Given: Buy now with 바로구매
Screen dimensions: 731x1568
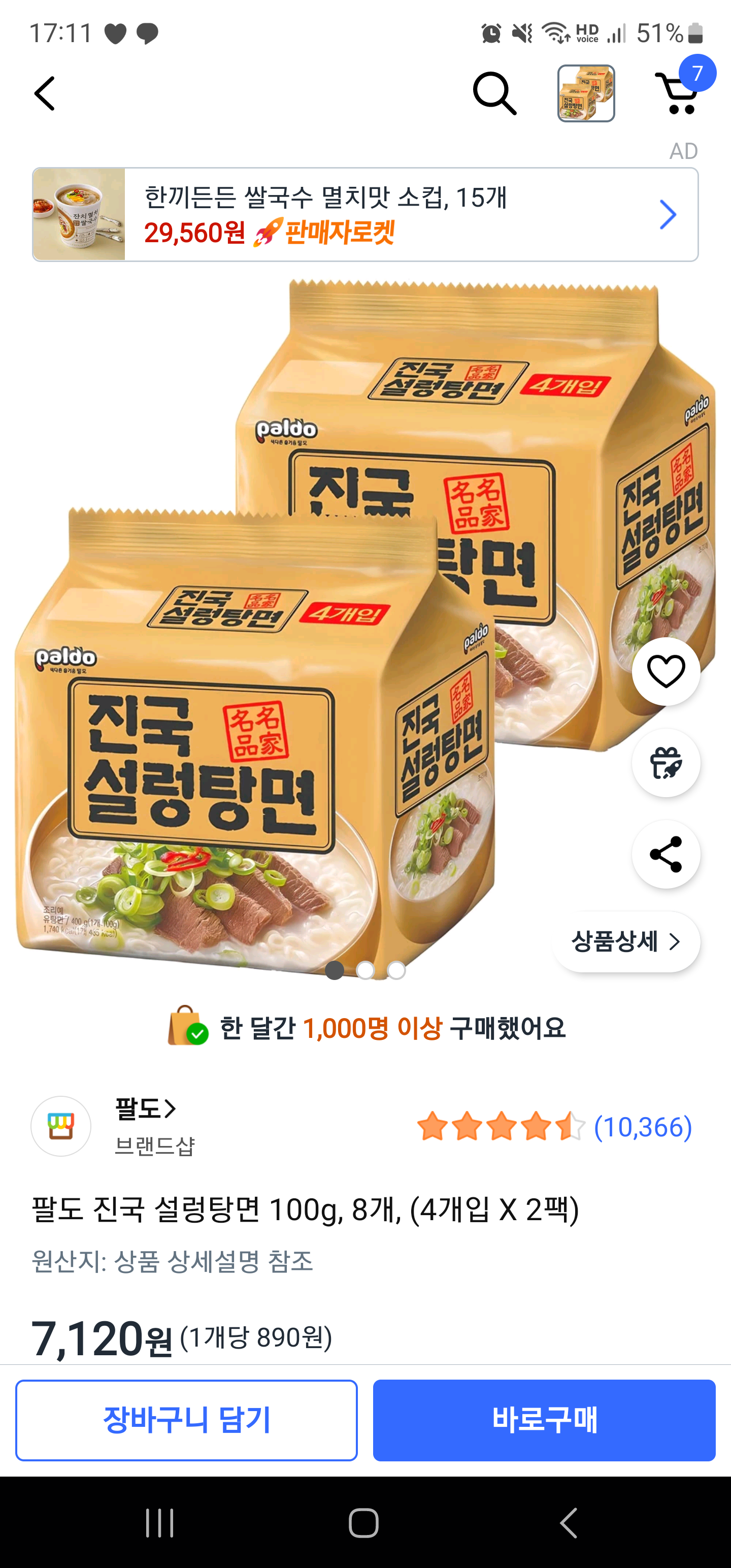Looking at the screenshot, I should click(544, 1420).
